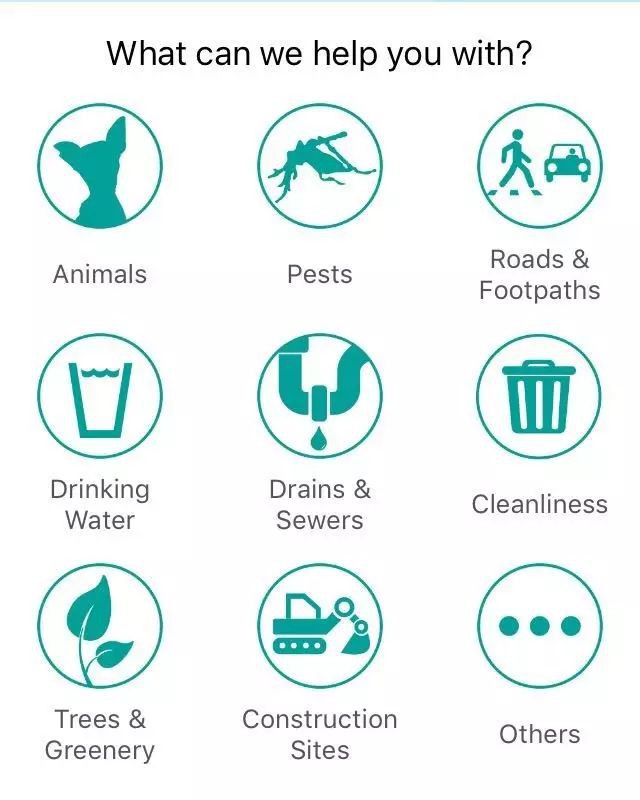
Task: Choose Trees & Greenery
Action: coord(100,626)
